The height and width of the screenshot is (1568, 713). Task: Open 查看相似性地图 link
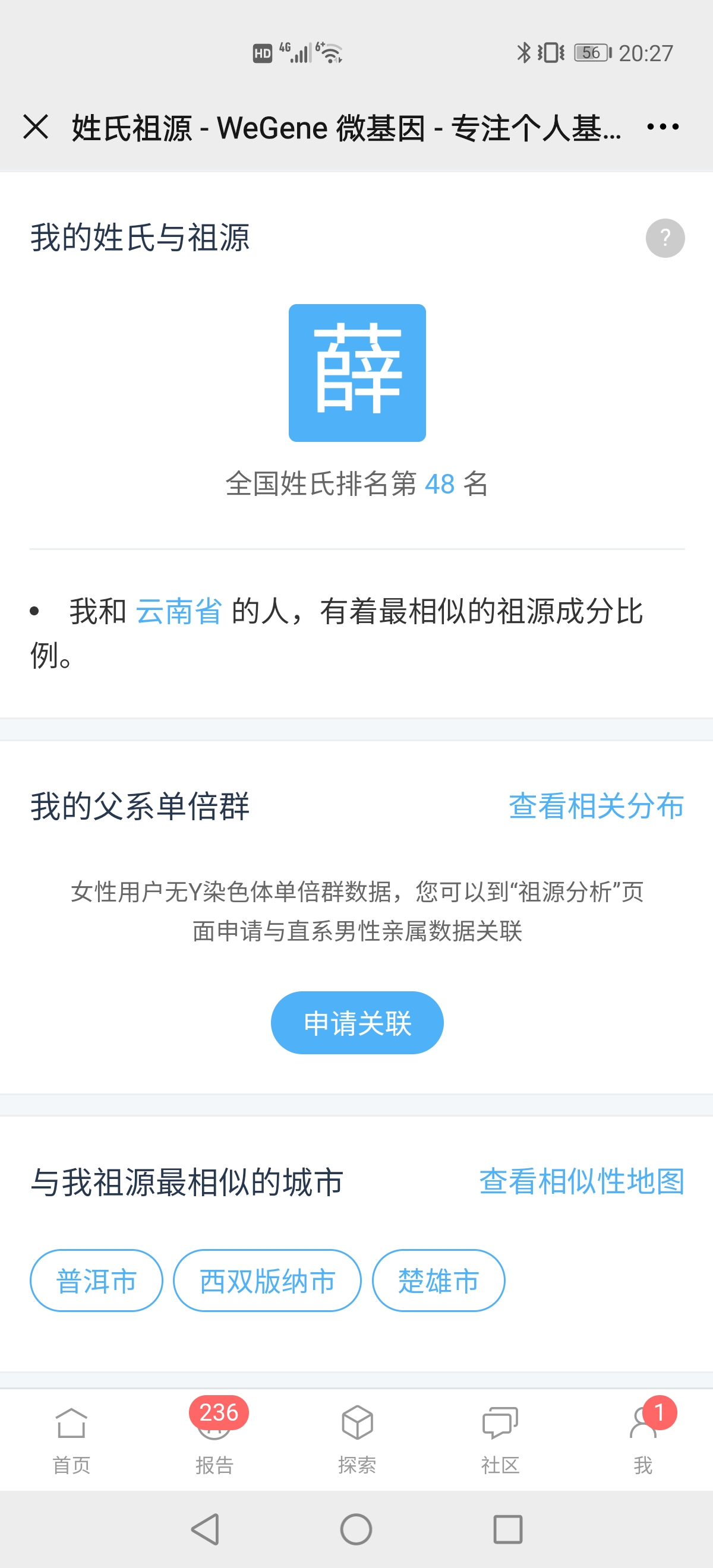[582, 1181]
